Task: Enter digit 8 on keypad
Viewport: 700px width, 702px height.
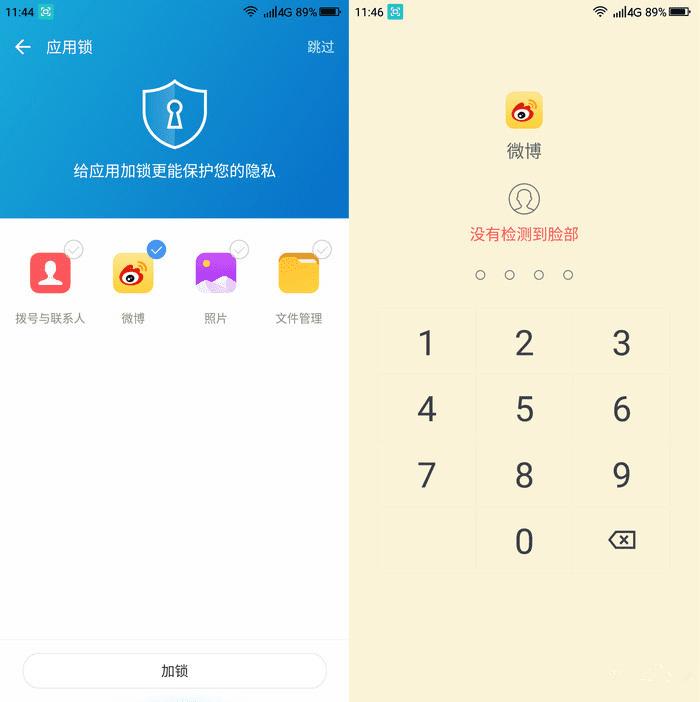Action: (x=524, y=475)
